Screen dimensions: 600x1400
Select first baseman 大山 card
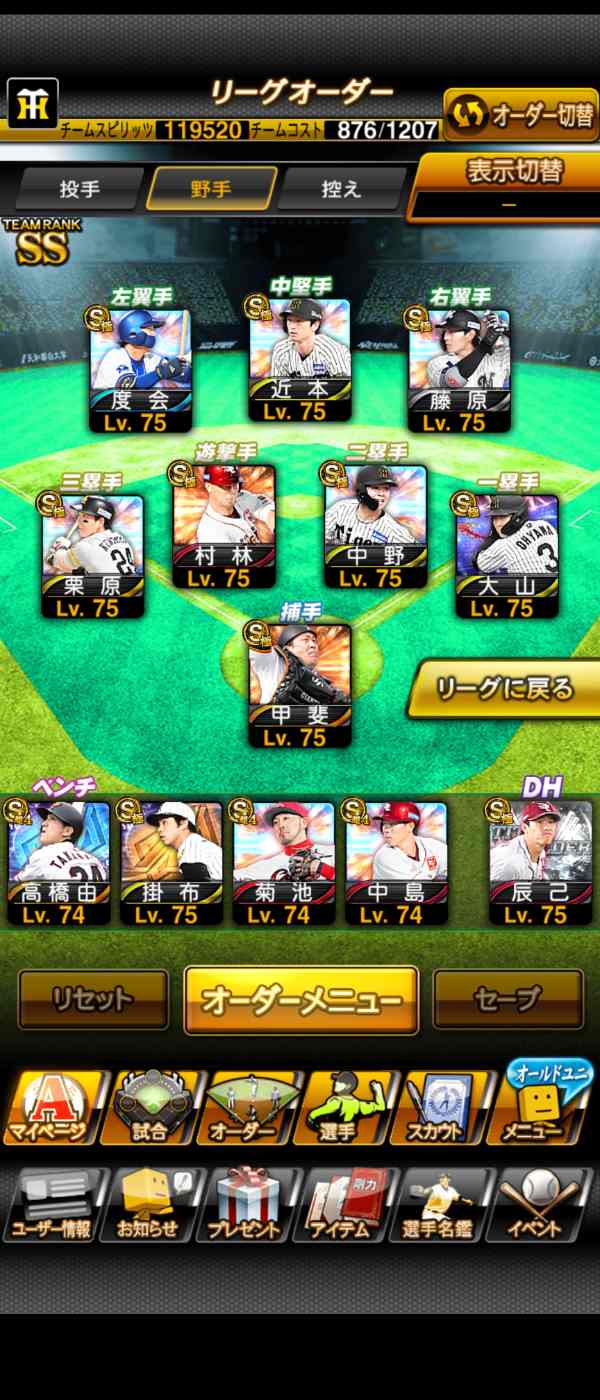[x=506, y=555]
